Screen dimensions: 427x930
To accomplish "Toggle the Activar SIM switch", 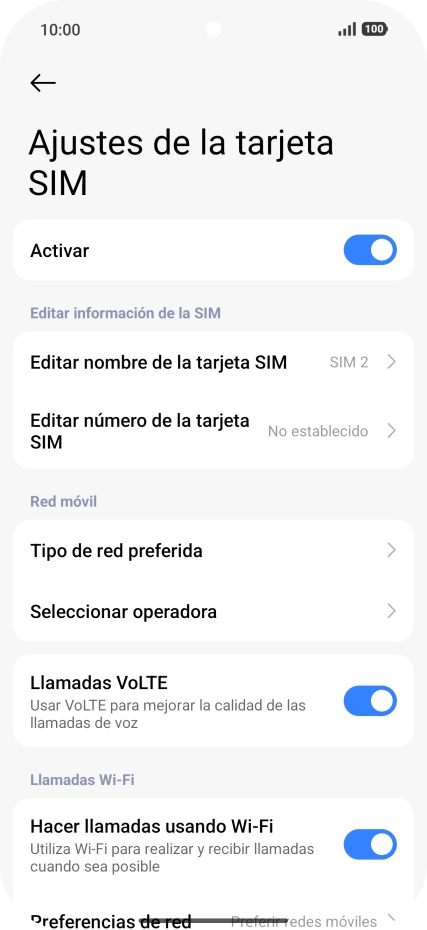I will [x=370, y=250].
